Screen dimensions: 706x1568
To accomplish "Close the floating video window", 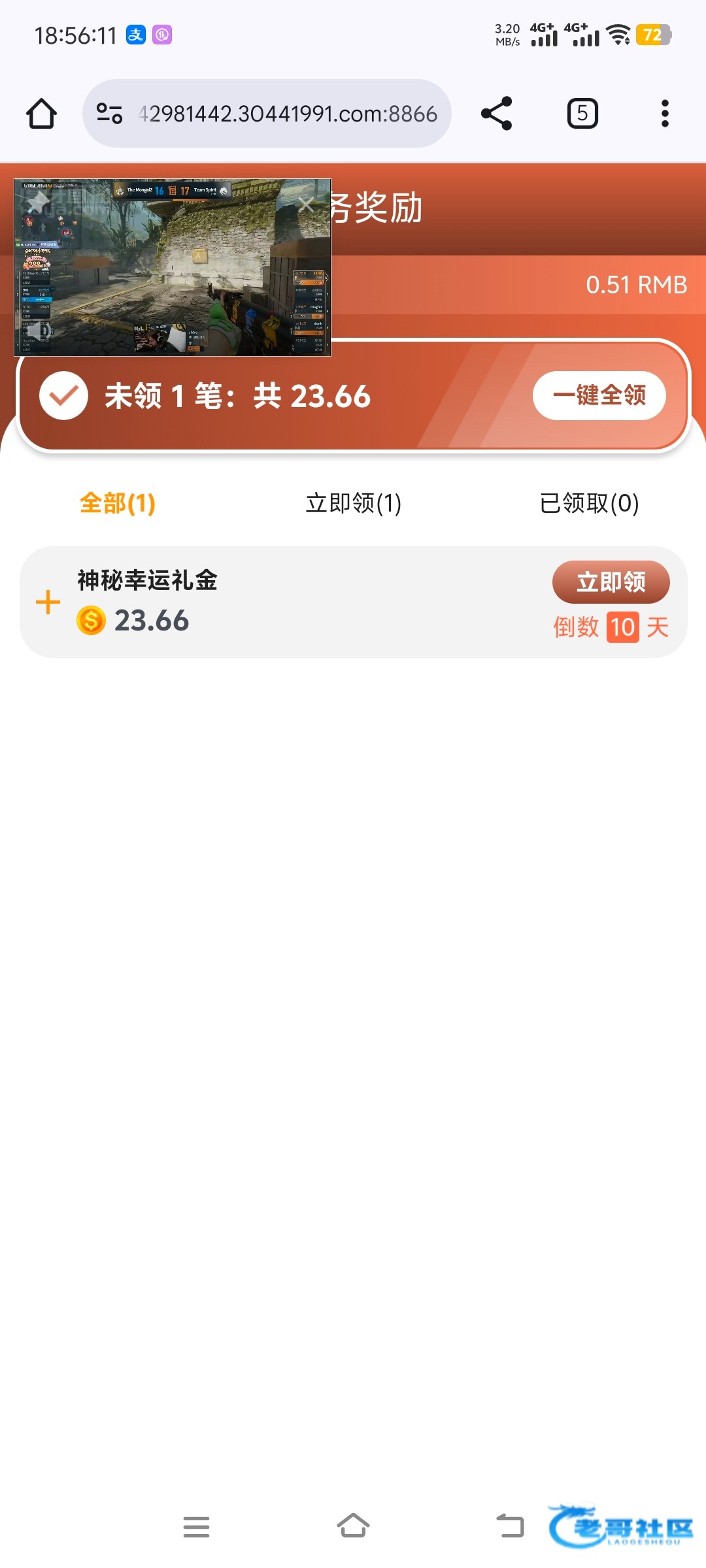I will (306, 205).
